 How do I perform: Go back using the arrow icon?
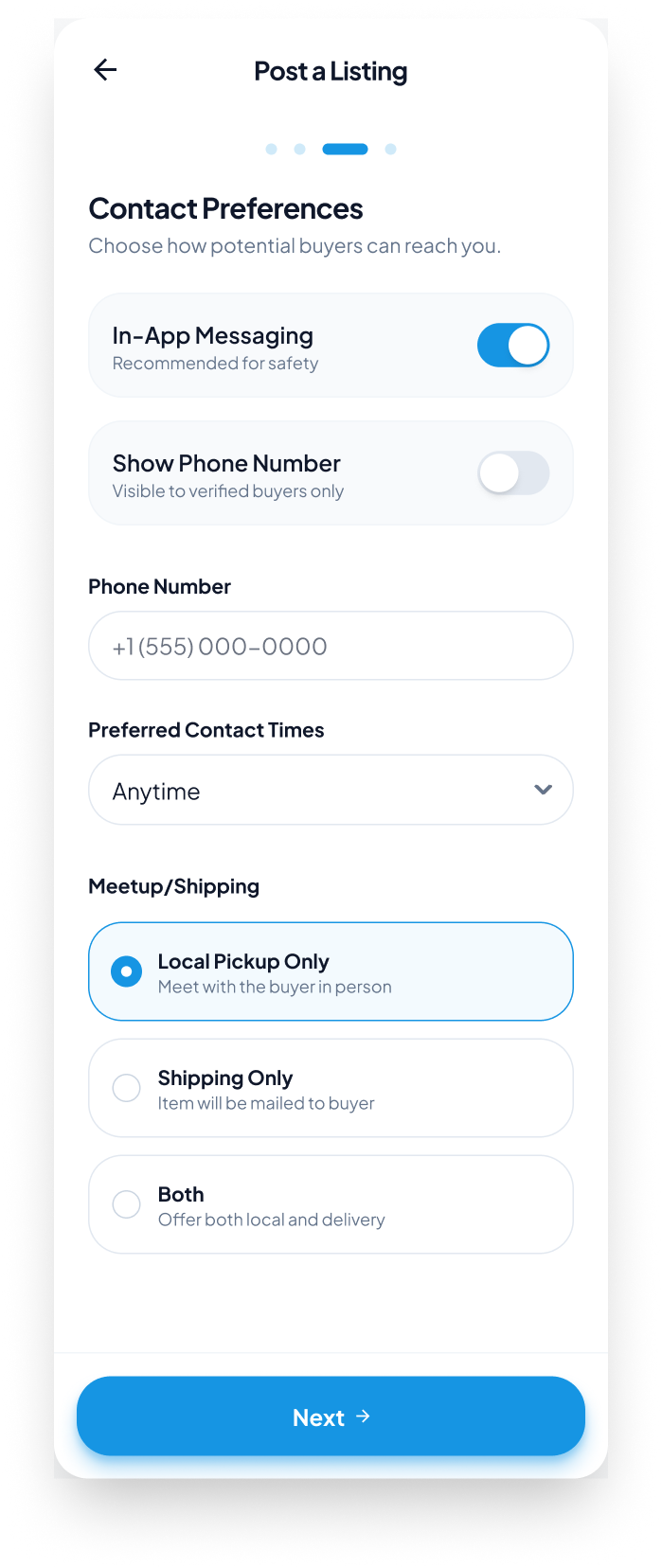point(105,69)
